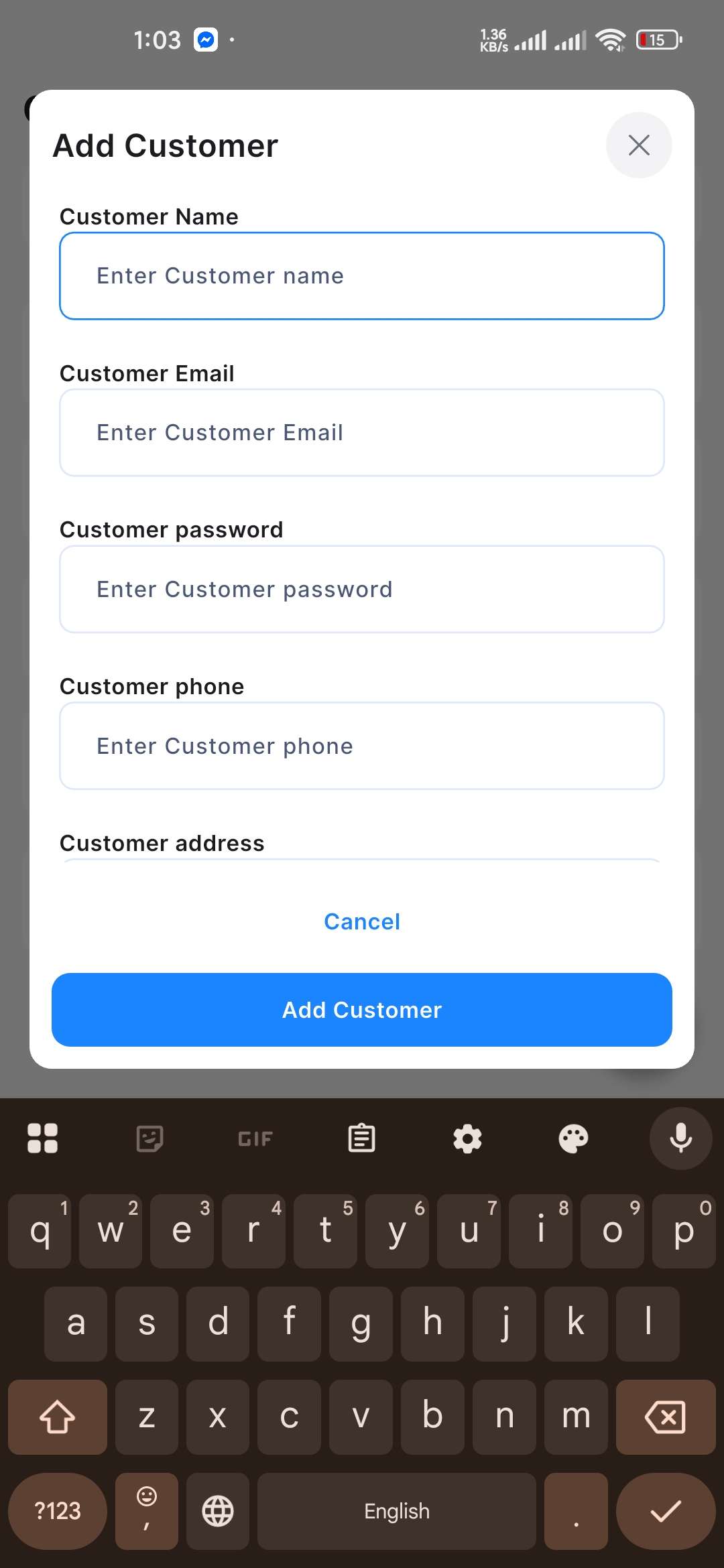This screenshot has width=724, height=1568.
Task: Open the GIF keyboard
Action: point(255,1138)
